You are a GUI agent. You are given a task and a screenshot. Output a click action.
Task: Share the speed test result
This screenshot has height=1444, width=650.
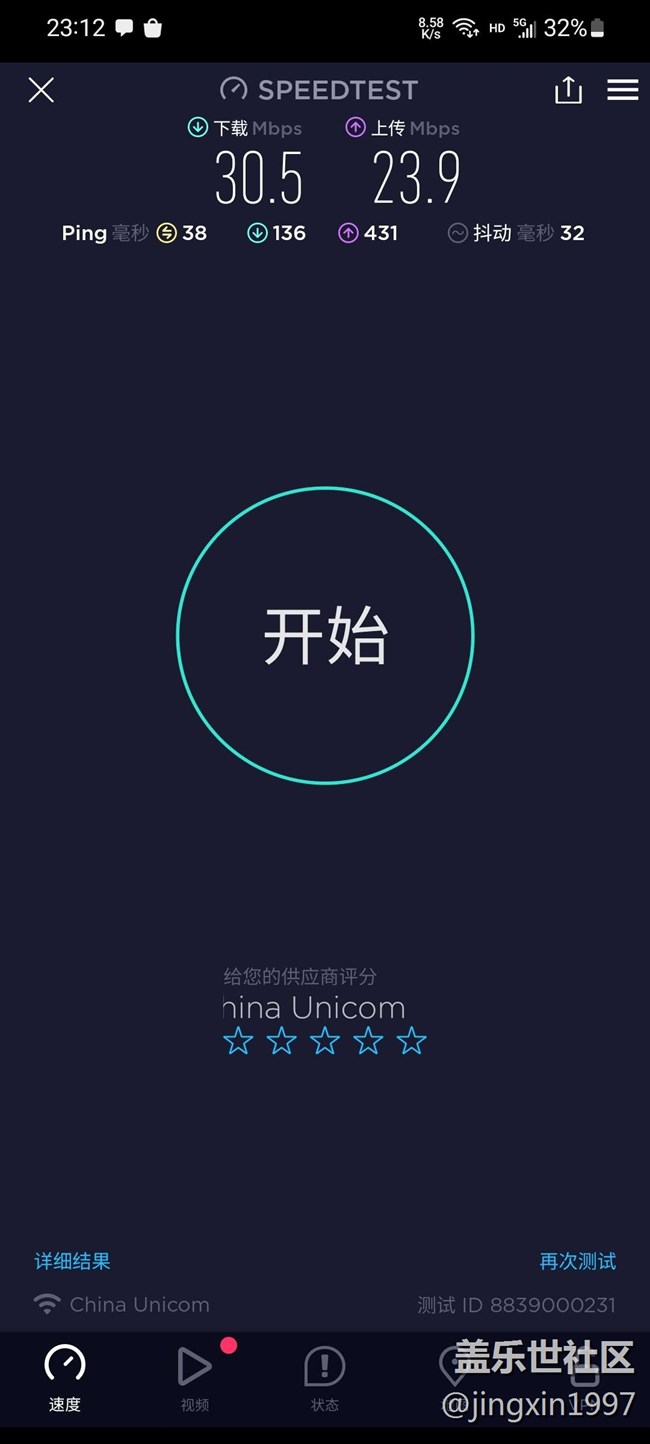[x=568, y=91]
